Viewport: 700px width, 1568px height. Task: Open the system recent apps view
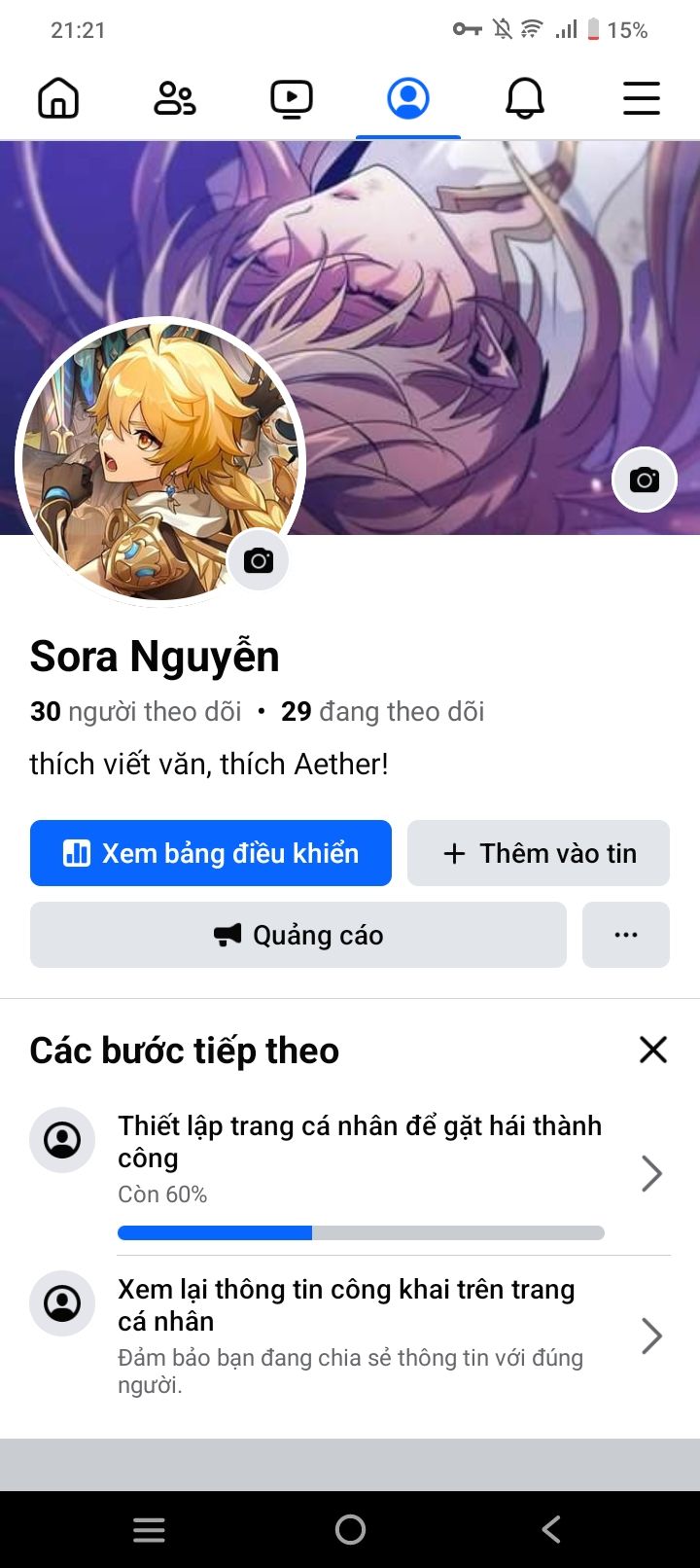click(149, 1530)
